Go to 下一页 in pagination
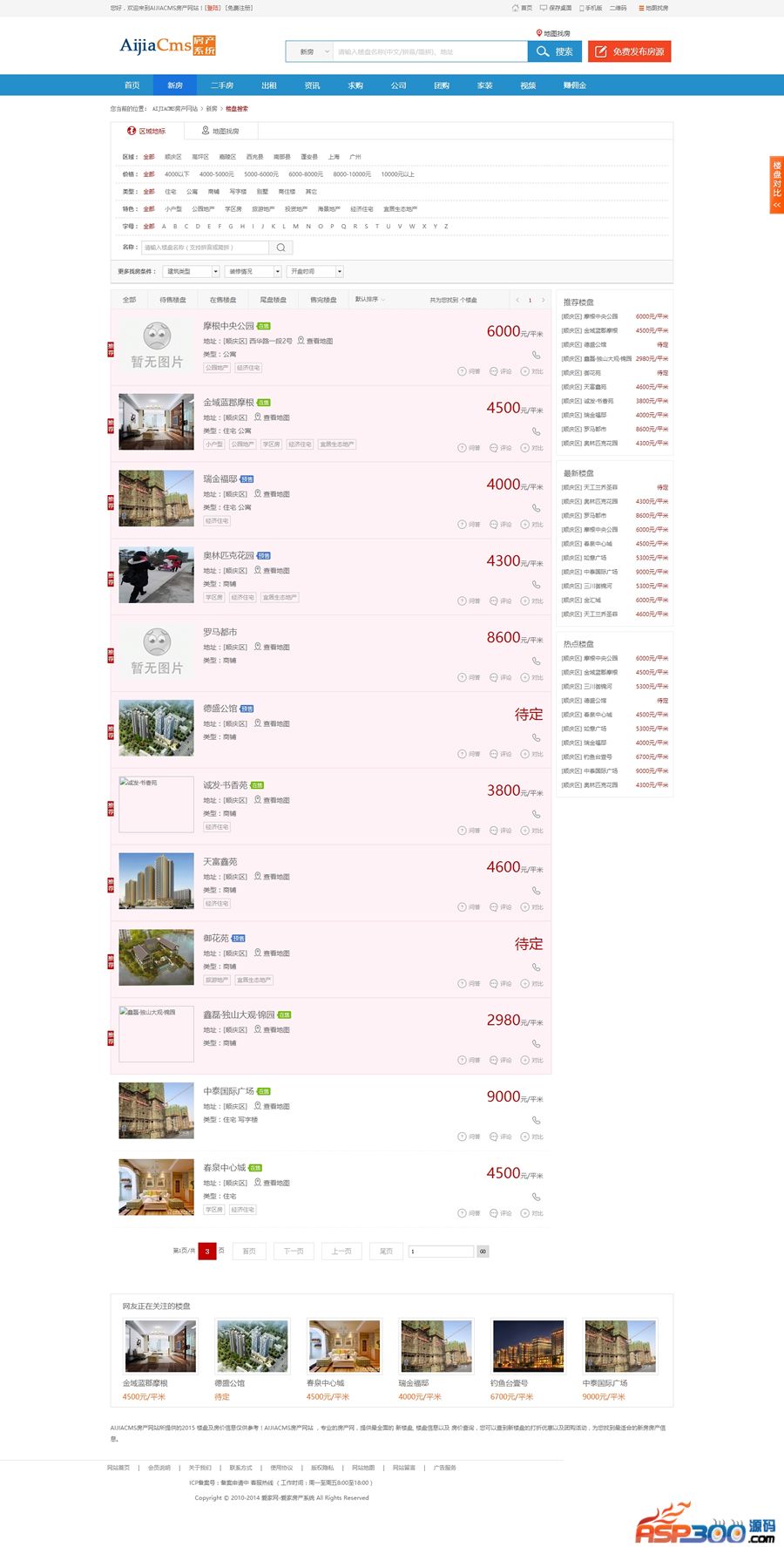 point(294,1251)
